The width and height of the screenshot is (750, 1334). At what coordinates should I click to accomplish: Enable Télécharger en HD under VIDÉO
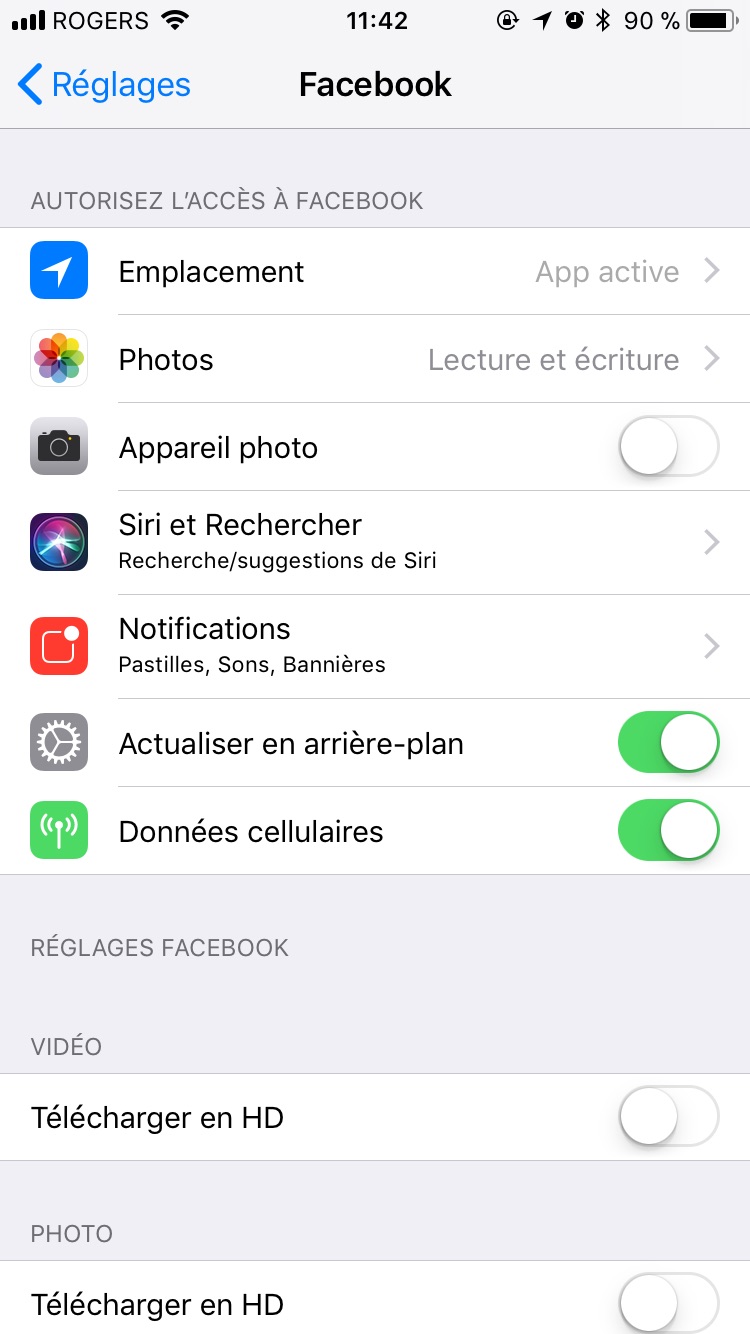tap(668, 1116)
